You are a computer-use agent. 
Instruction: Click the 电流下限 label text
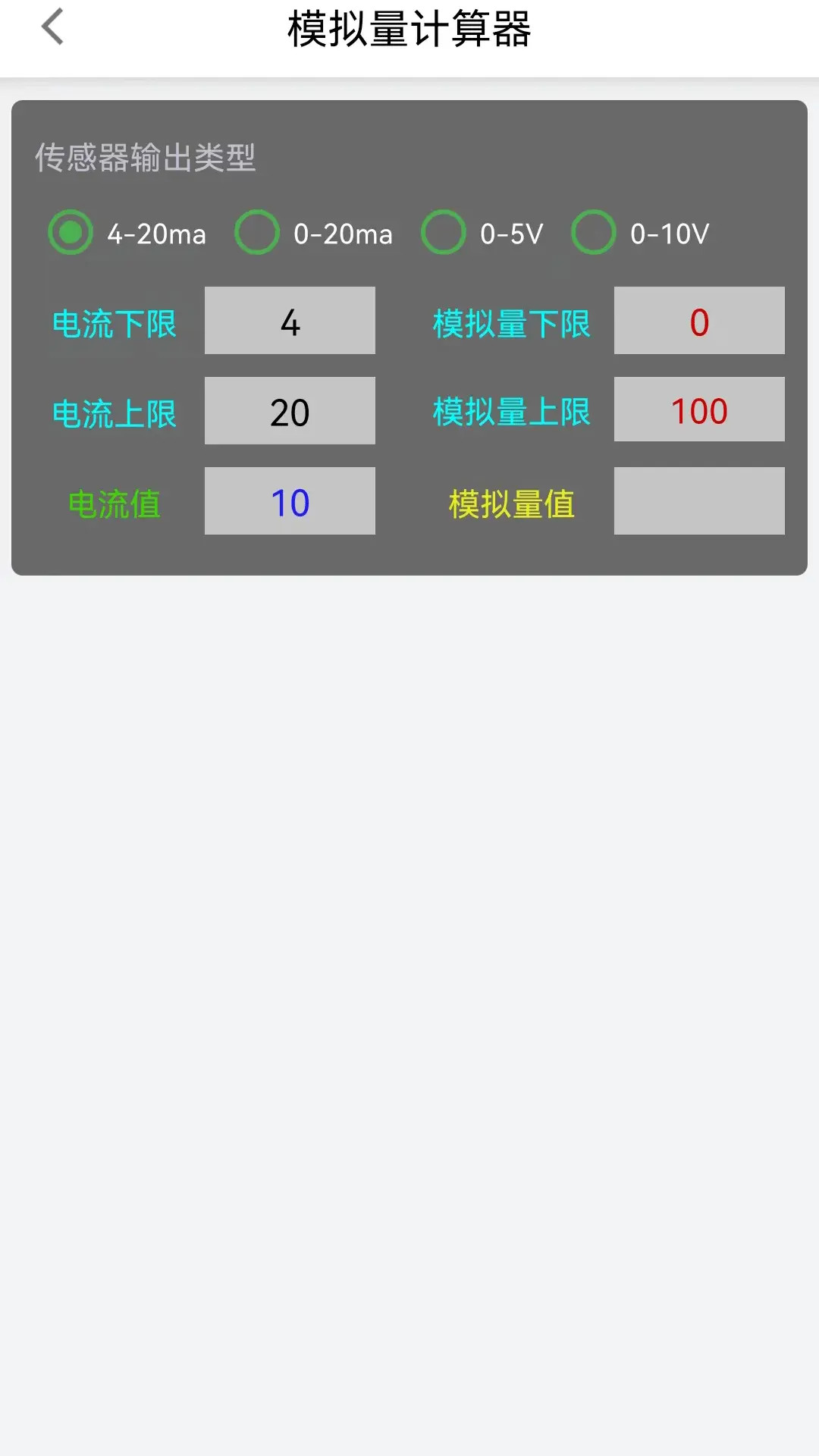[x=115, y=326]
